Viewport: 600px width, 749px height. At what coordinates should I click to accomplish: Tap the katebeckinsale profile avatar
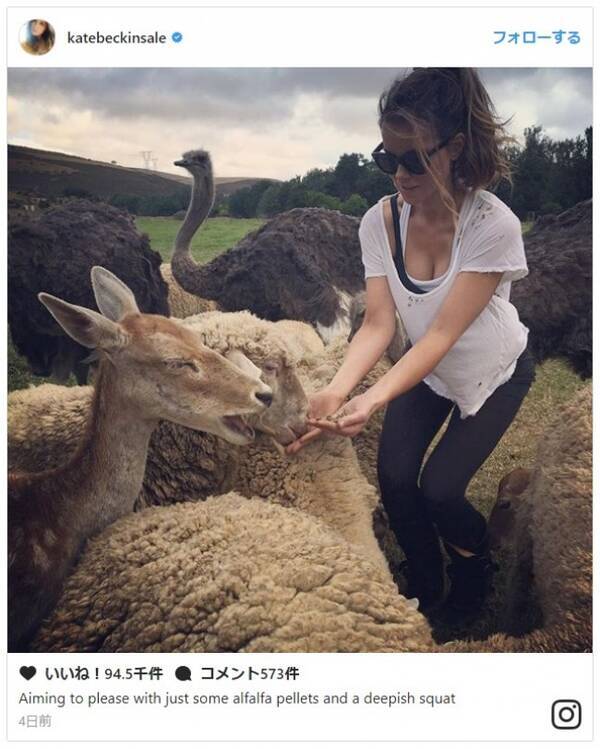pos(37,37)
